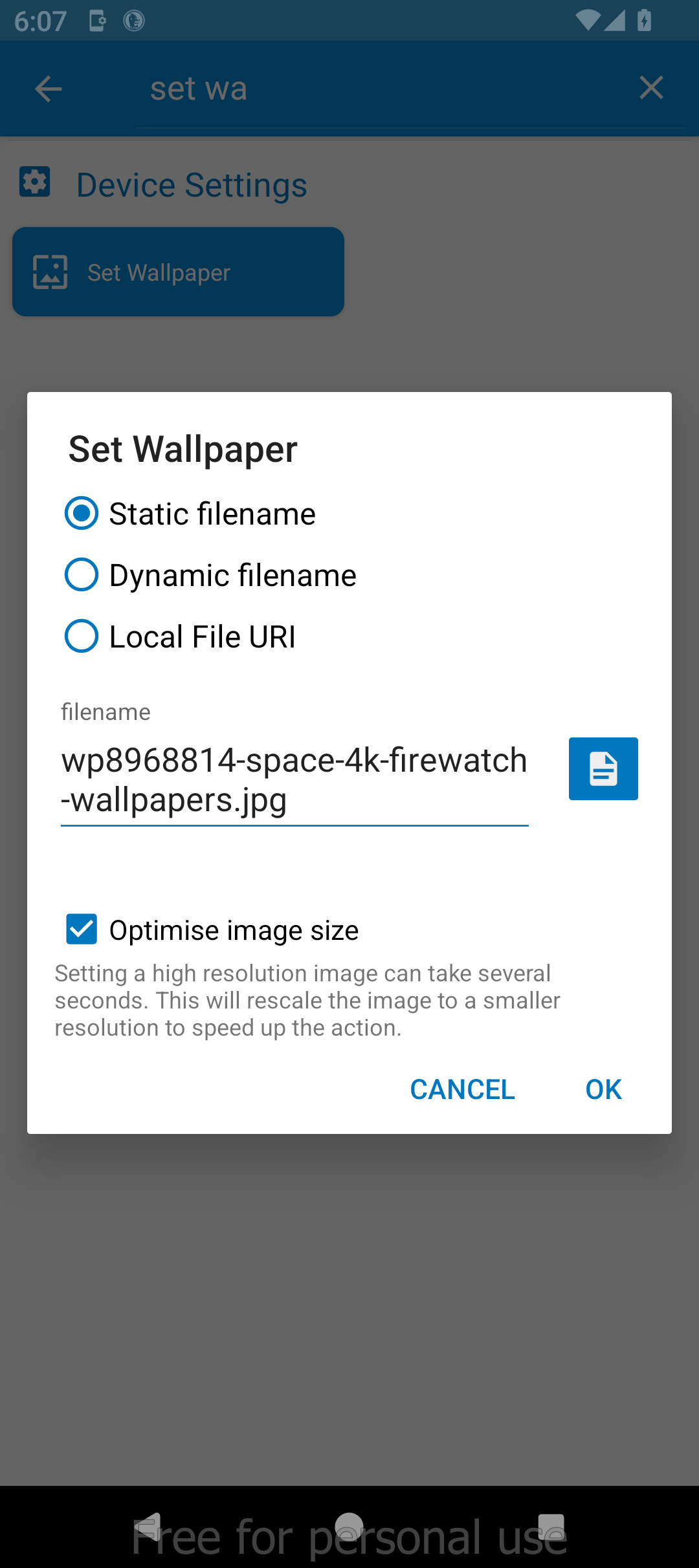Click the filename text field
Viewport: 699px width, 1568px height.
(x=294, y=779)
